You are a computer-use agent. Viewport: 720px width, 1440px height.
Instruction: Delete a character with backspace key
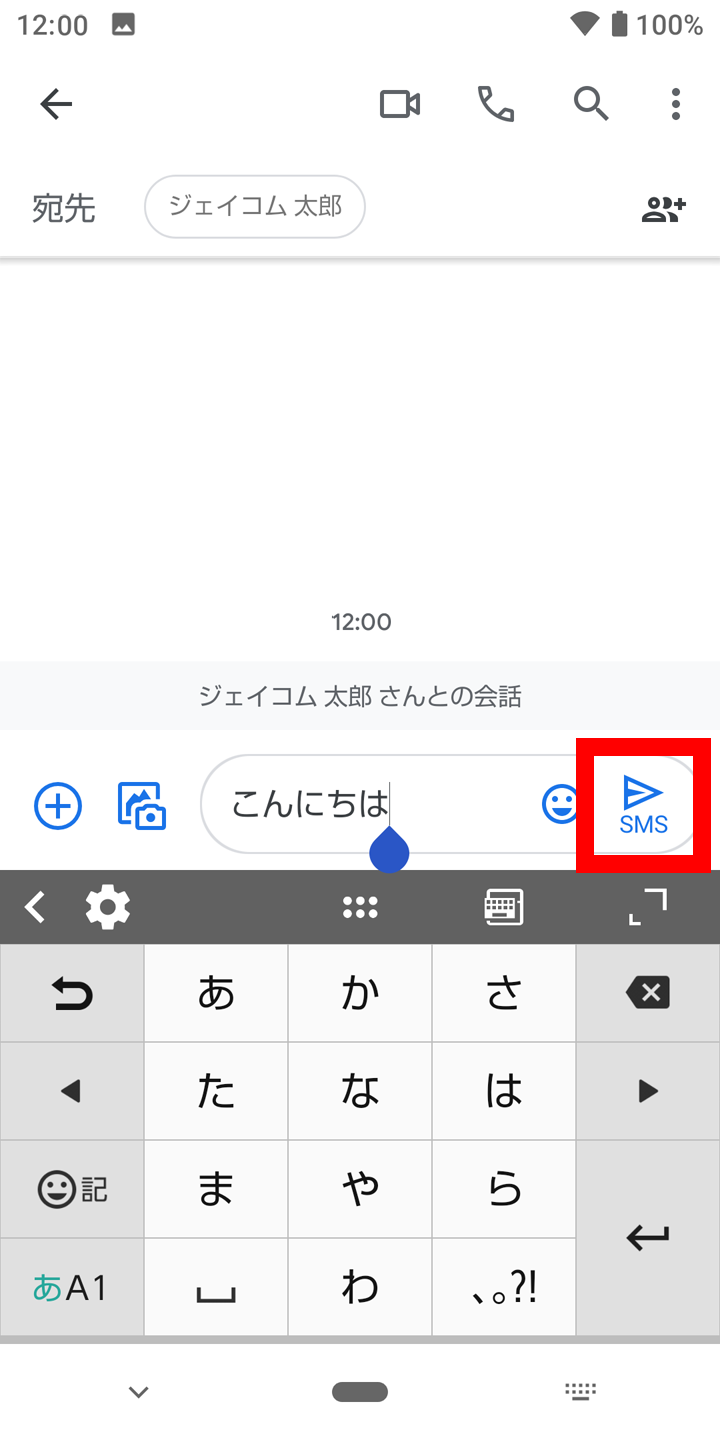pos(648,993)
